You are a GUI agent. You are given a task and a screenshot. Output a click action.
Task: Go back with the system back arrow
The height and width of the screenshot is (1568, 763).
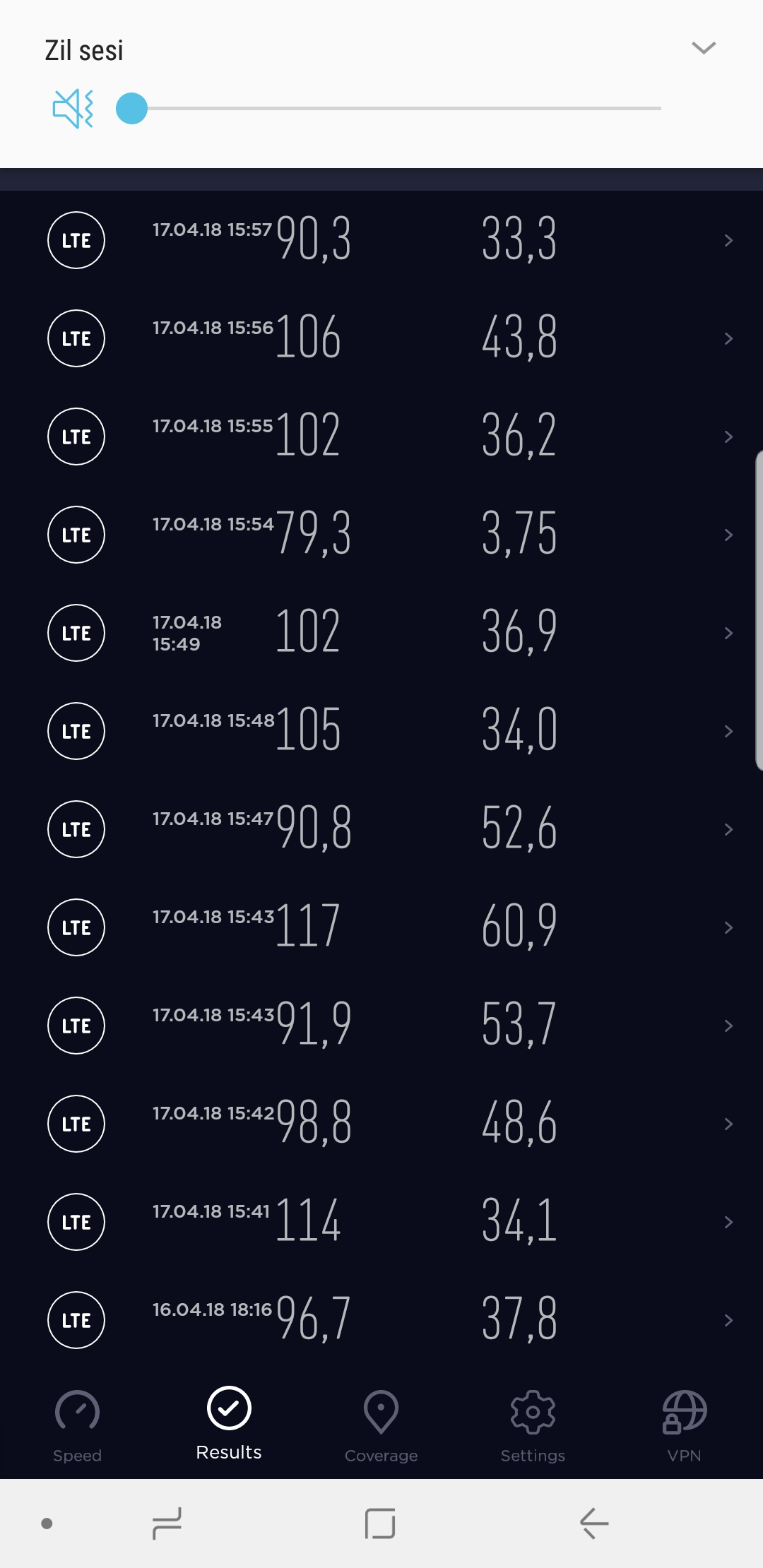click(594, 1523)
